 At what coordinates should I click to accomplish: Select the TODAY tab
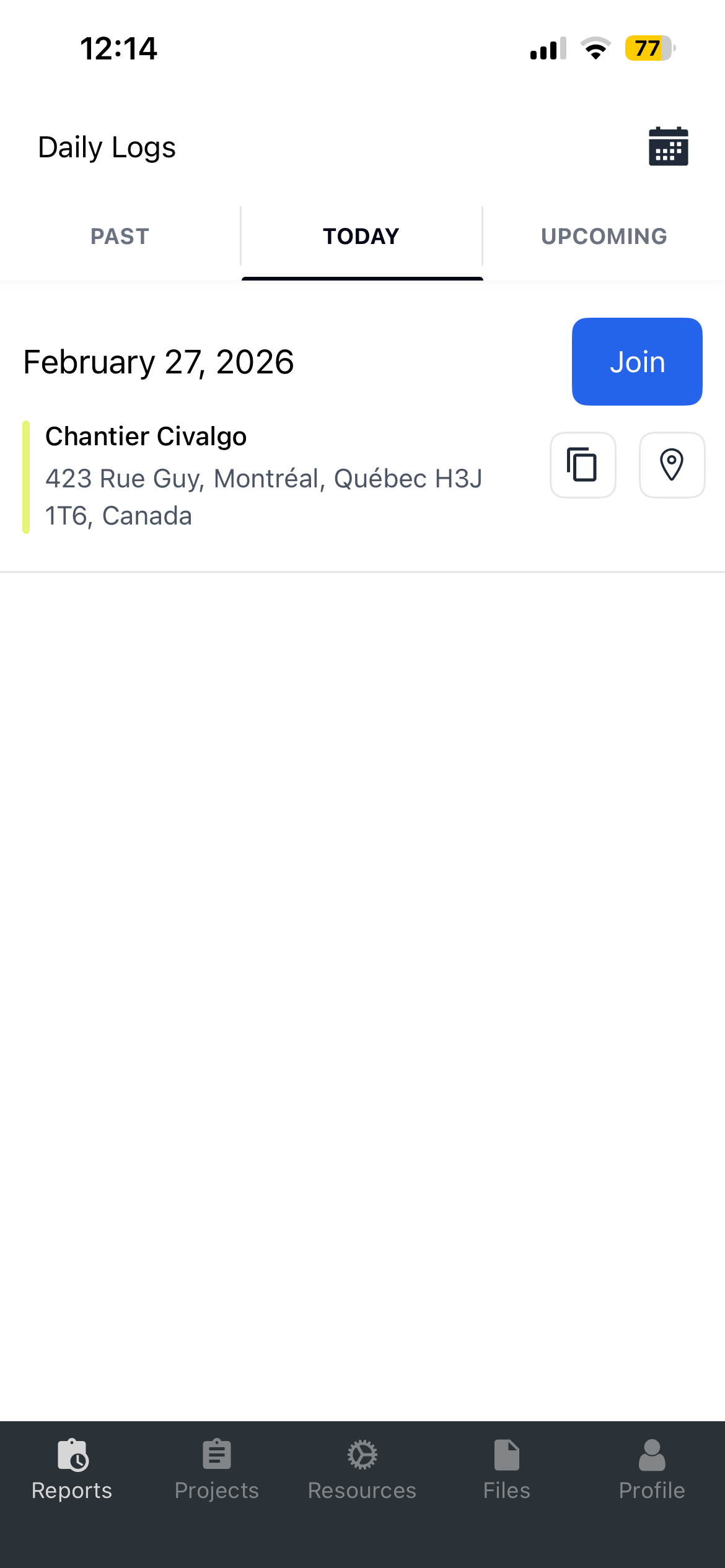361,237
